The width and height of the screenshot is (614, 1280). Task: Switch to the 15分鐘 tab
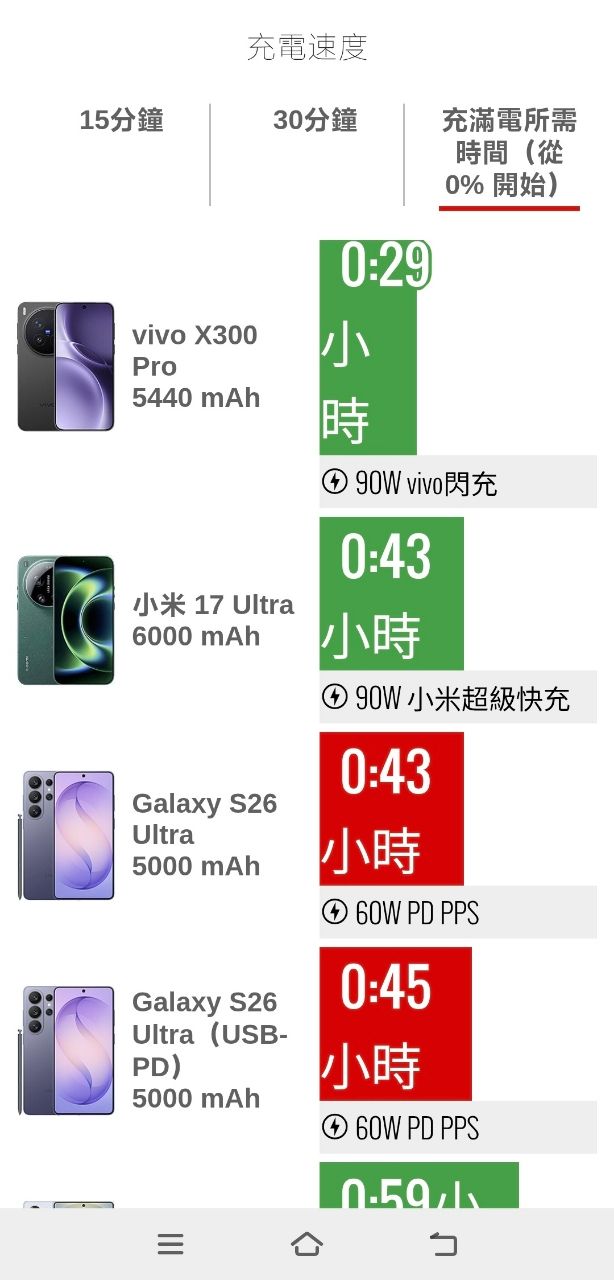pyautogui.click(x=121, y=121)
